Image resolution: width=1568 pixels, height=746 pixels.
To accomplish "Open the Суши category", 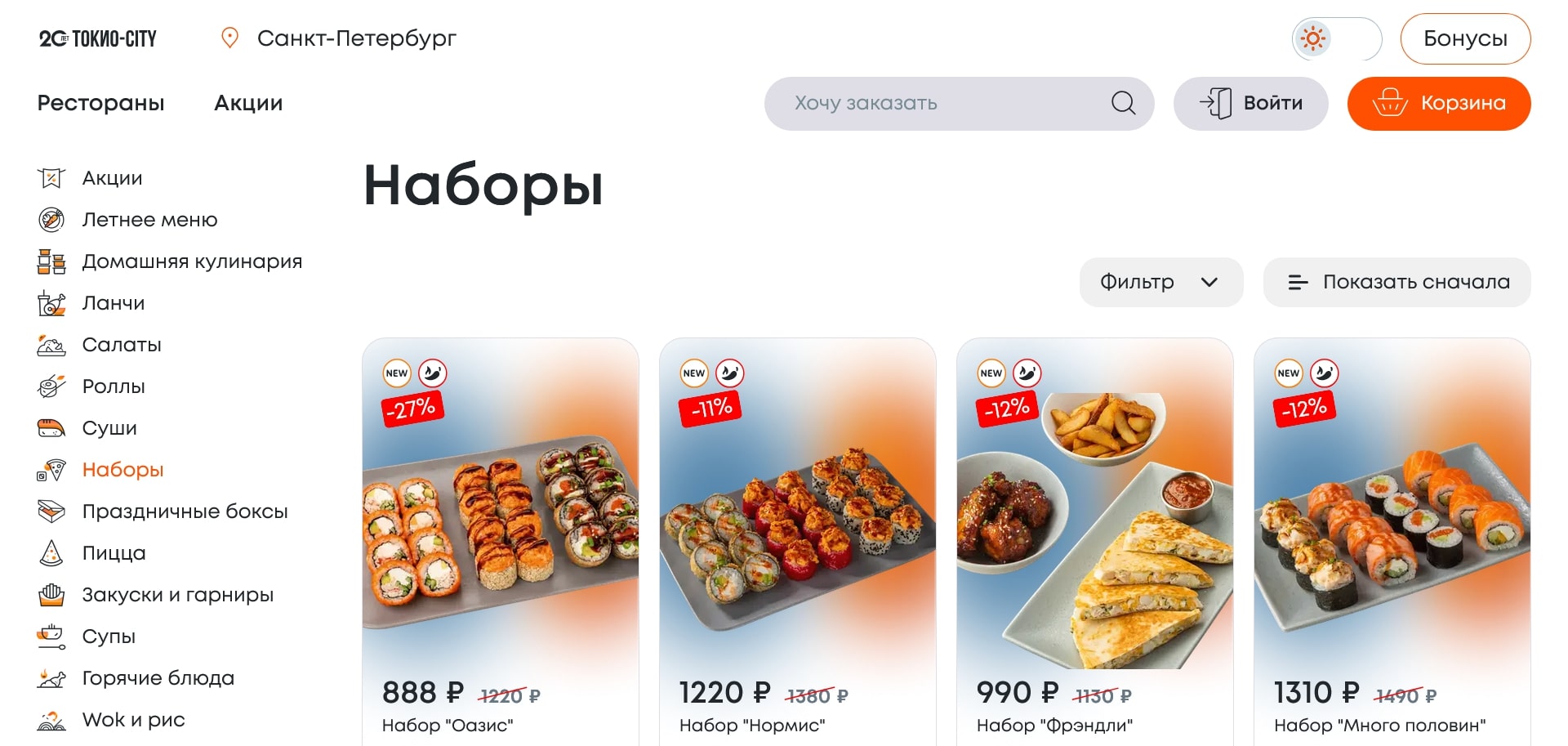I will click(x=109, y=428).
